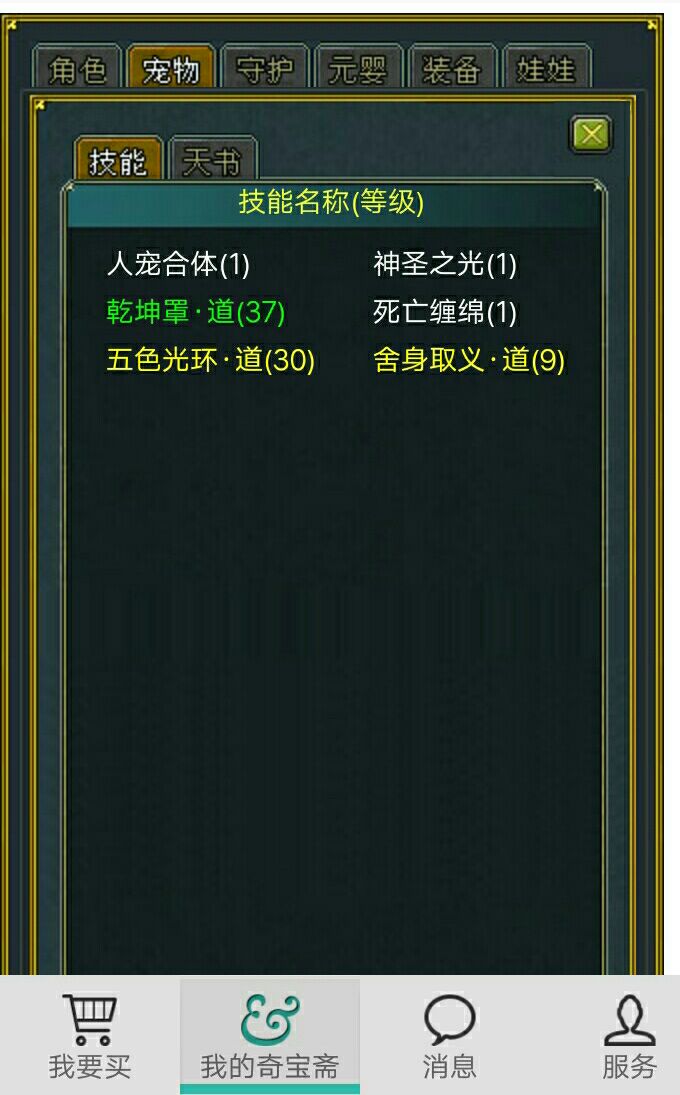Switch to the 天书 sub-tab
The height and width of the screenshot is (1095, 680).
(x=212, y=160)
